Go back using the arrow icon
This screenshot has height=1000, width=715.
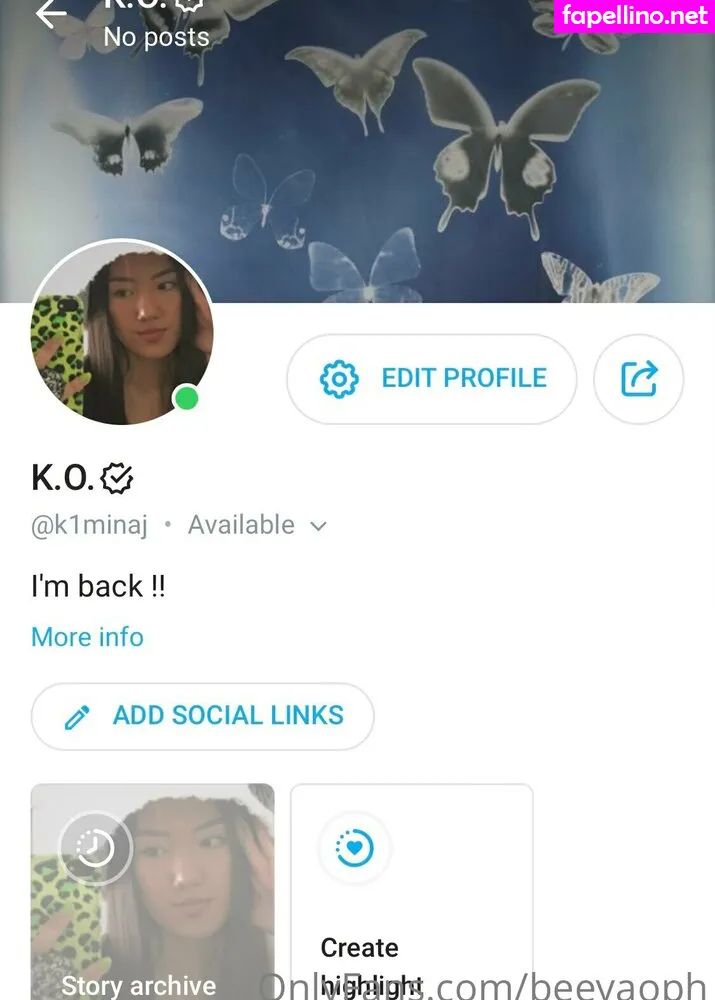(50, 14)
